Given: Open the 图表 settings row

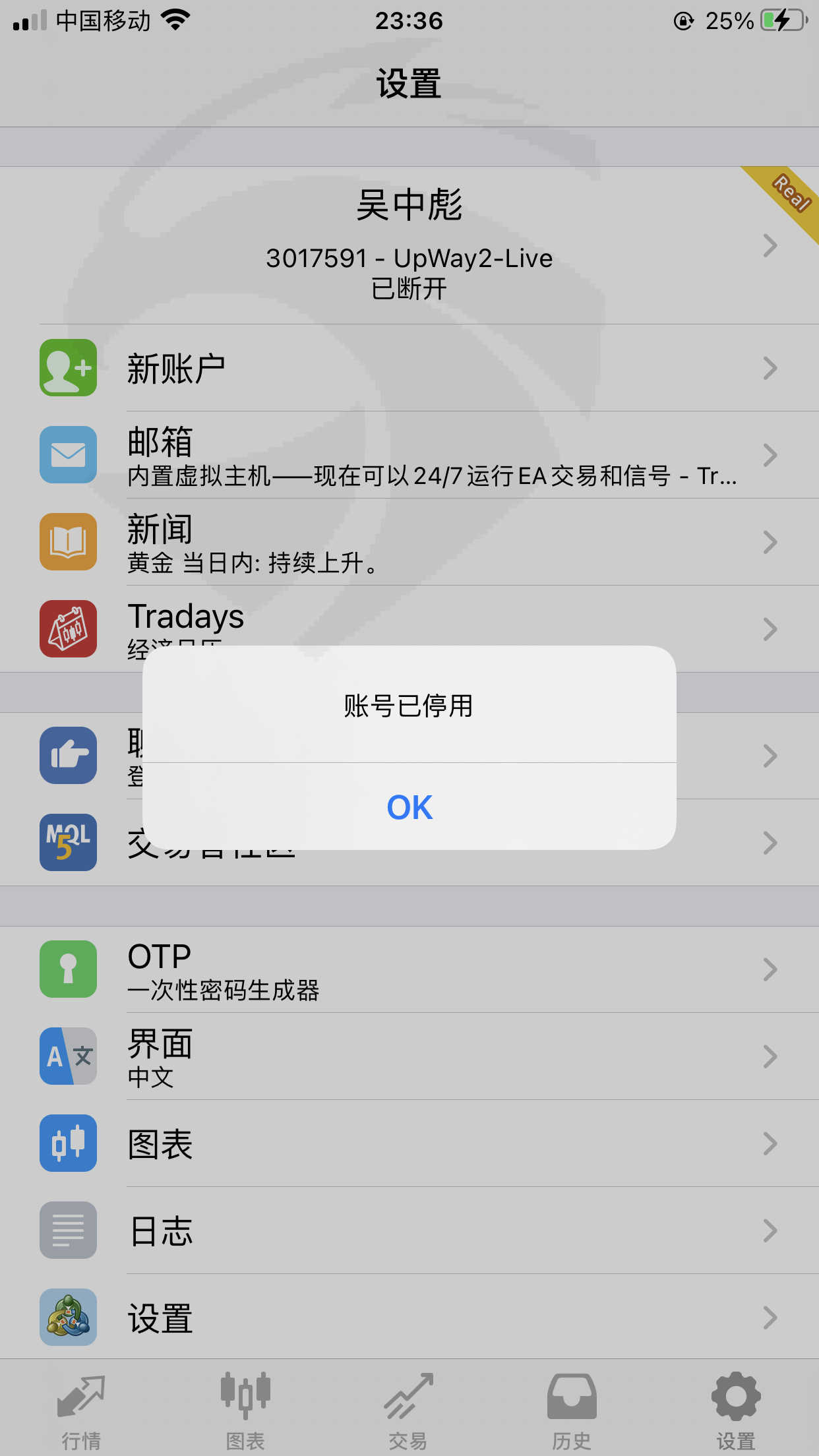Looking at the screenshot, I should pos(409,1143).
